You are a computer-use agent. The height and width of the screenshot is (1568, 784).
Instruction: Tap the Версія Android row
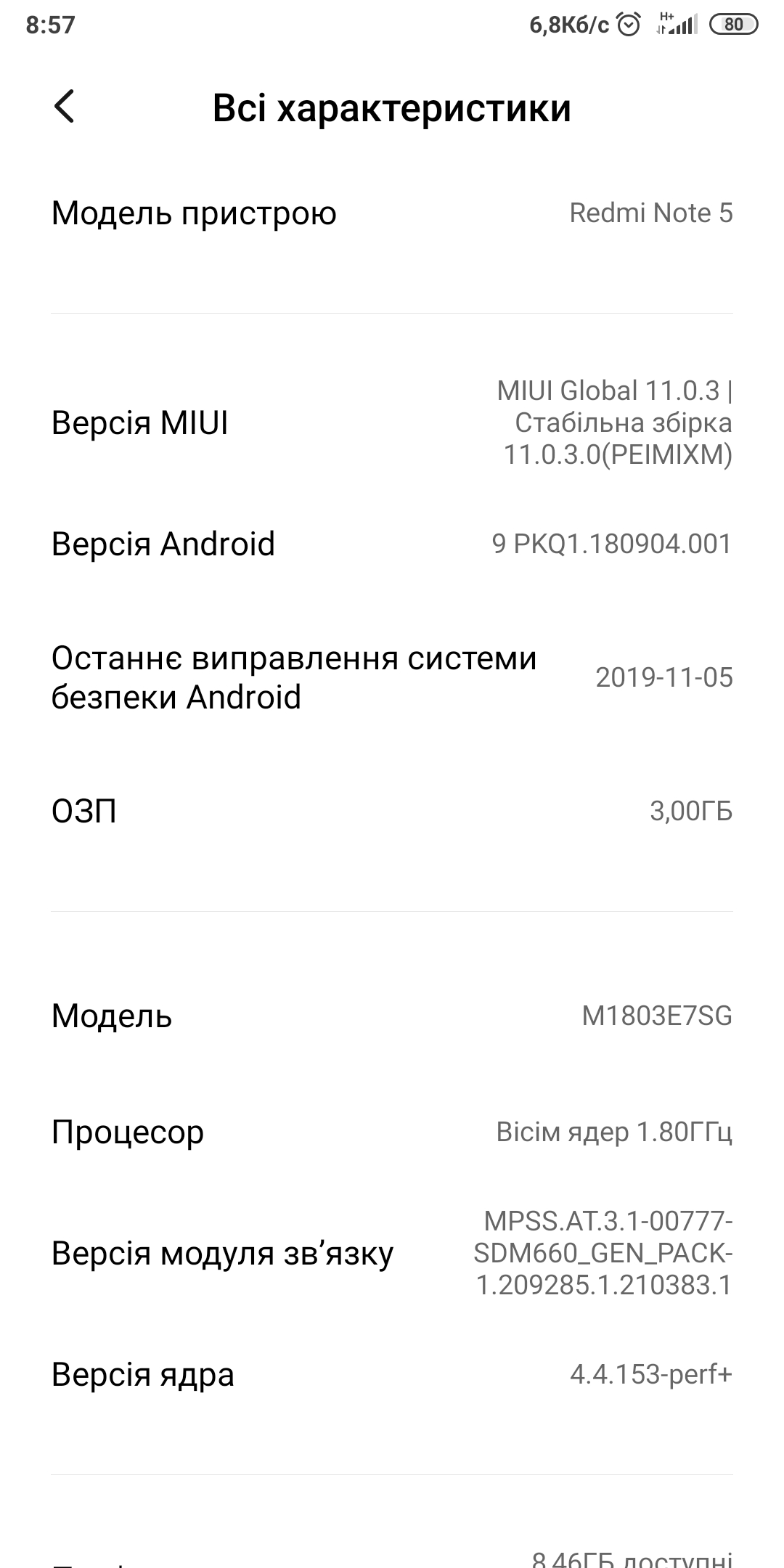click(392, 544)
